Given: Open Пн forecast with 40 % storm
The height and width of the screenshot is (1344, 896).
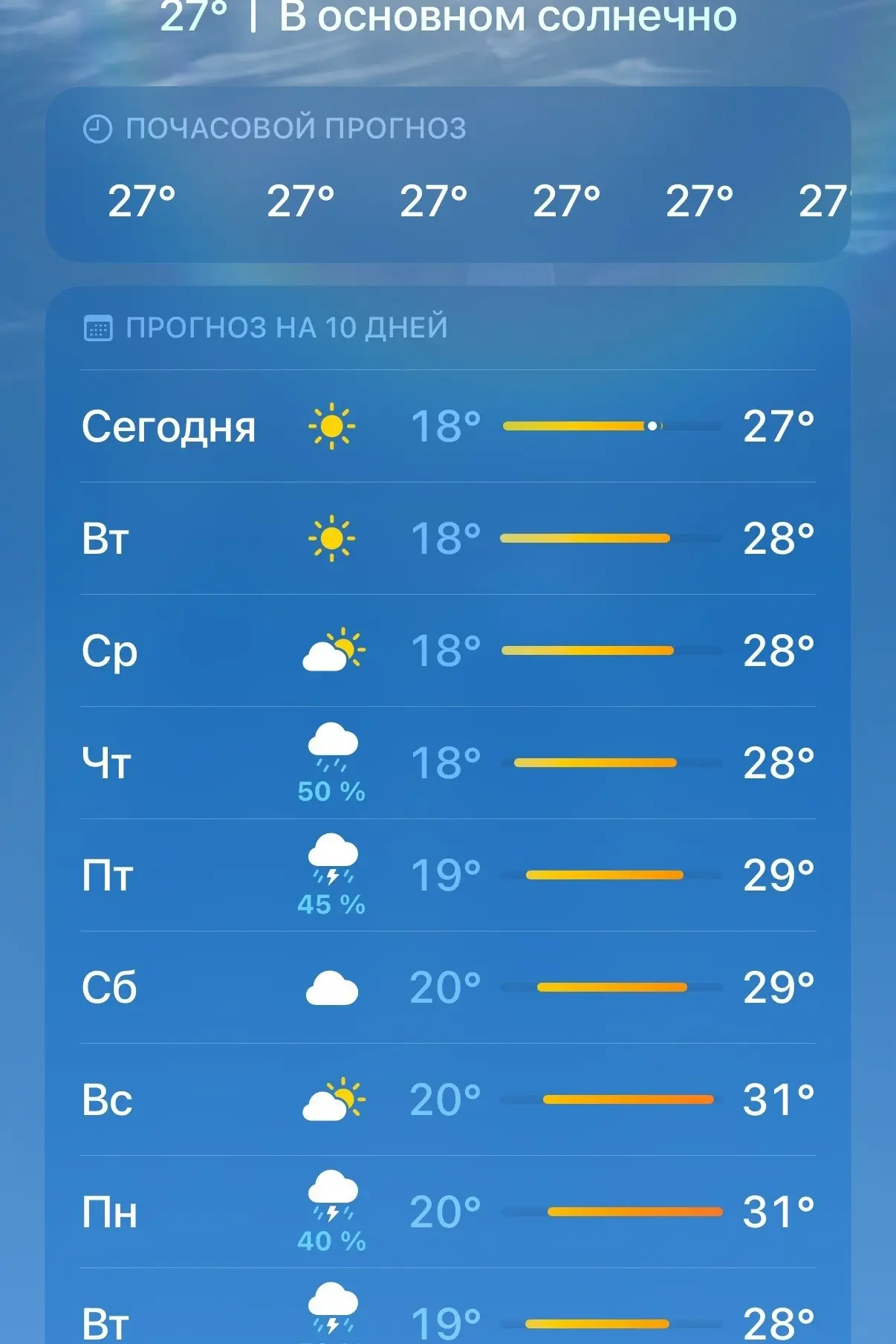Looking at the screenshot, I should point(448,1212).
